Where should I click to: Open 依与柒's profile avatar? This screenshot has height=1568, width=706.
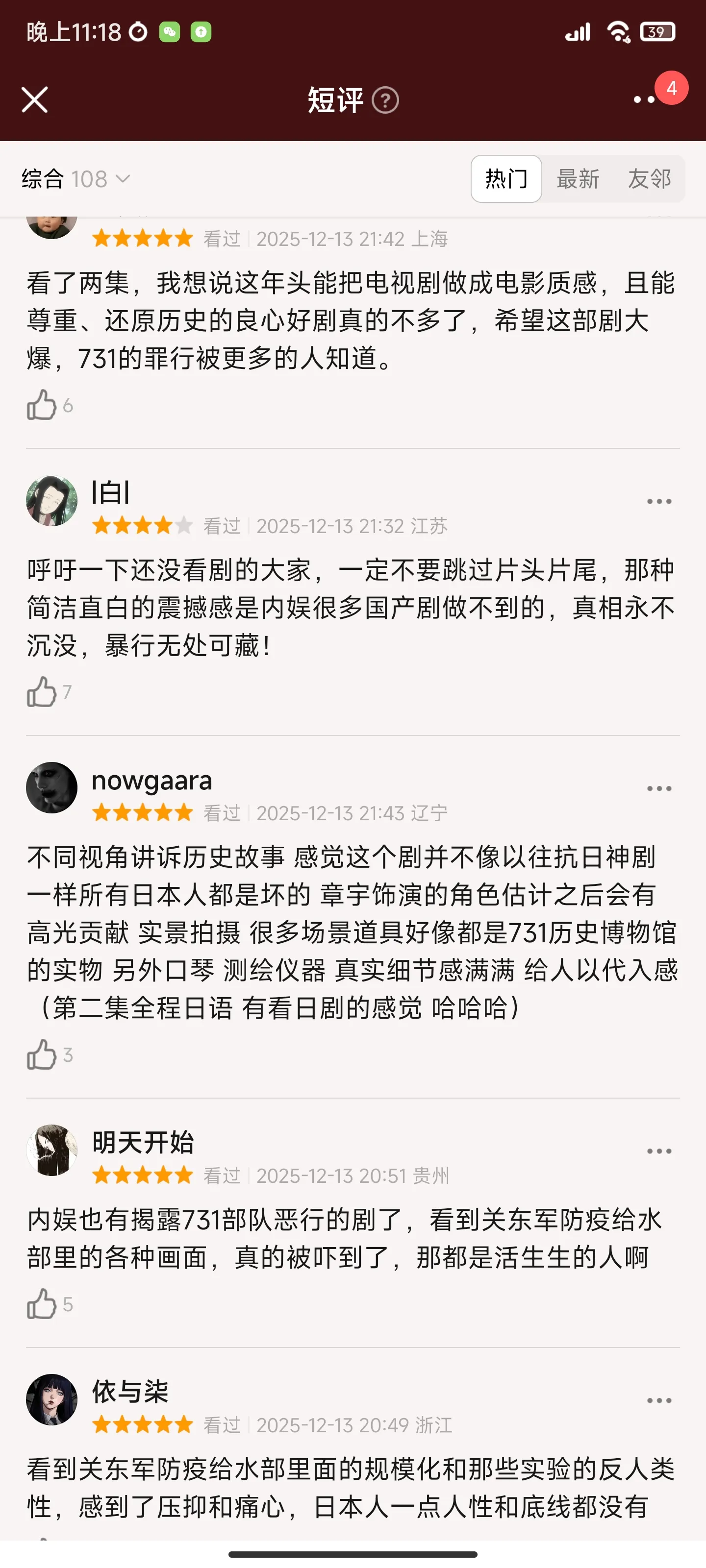52,1400
